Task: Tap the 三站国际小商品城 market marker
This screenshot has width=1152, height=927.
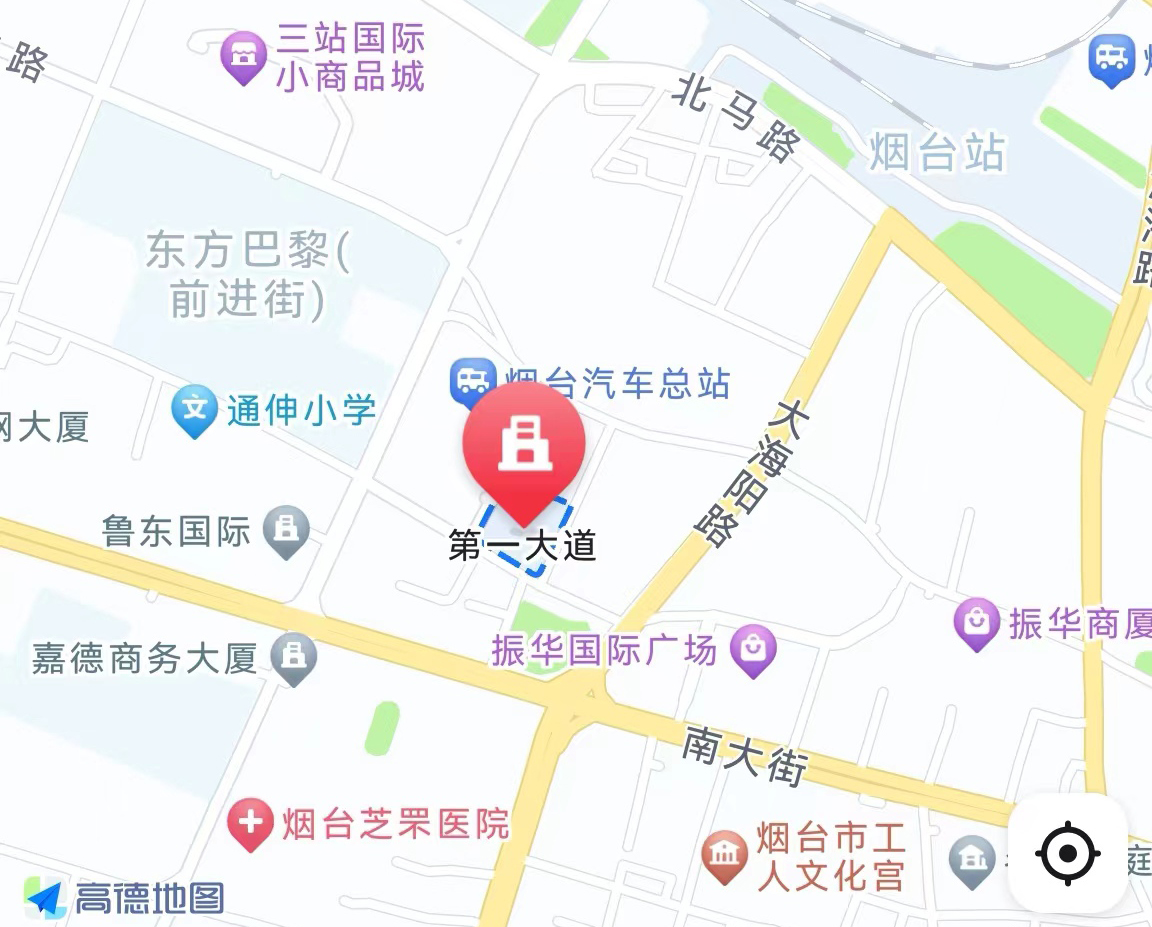Action: tap(243, 57)
